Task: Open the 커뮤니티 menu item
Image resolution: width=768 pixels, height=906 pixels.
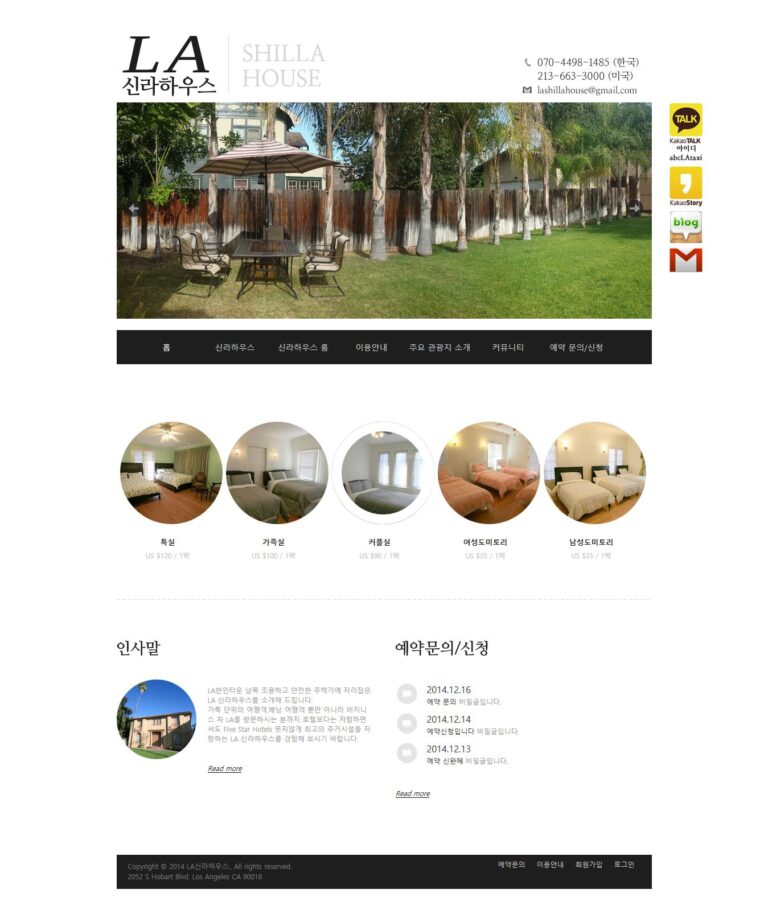Action: [x=508, y=347]
